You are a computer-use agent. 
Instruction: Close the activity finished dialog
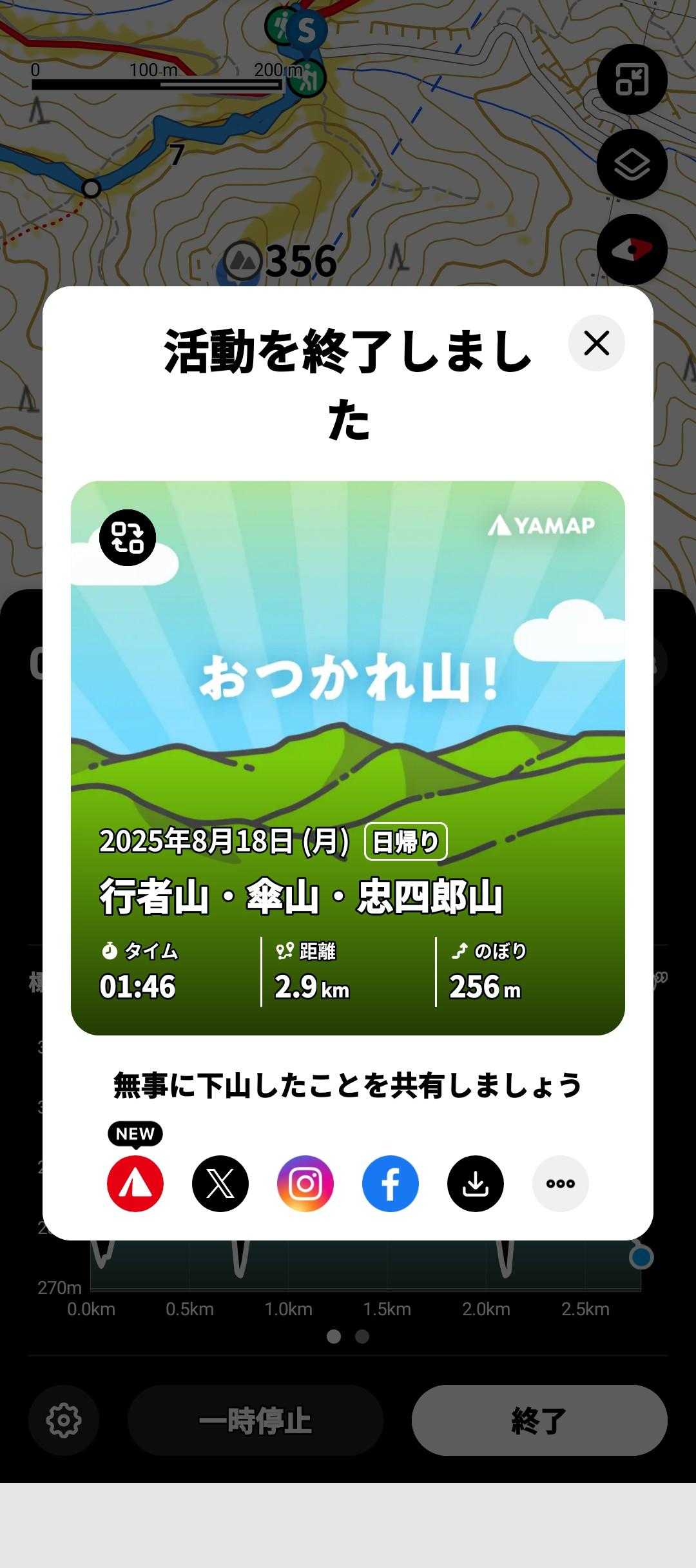596,343
